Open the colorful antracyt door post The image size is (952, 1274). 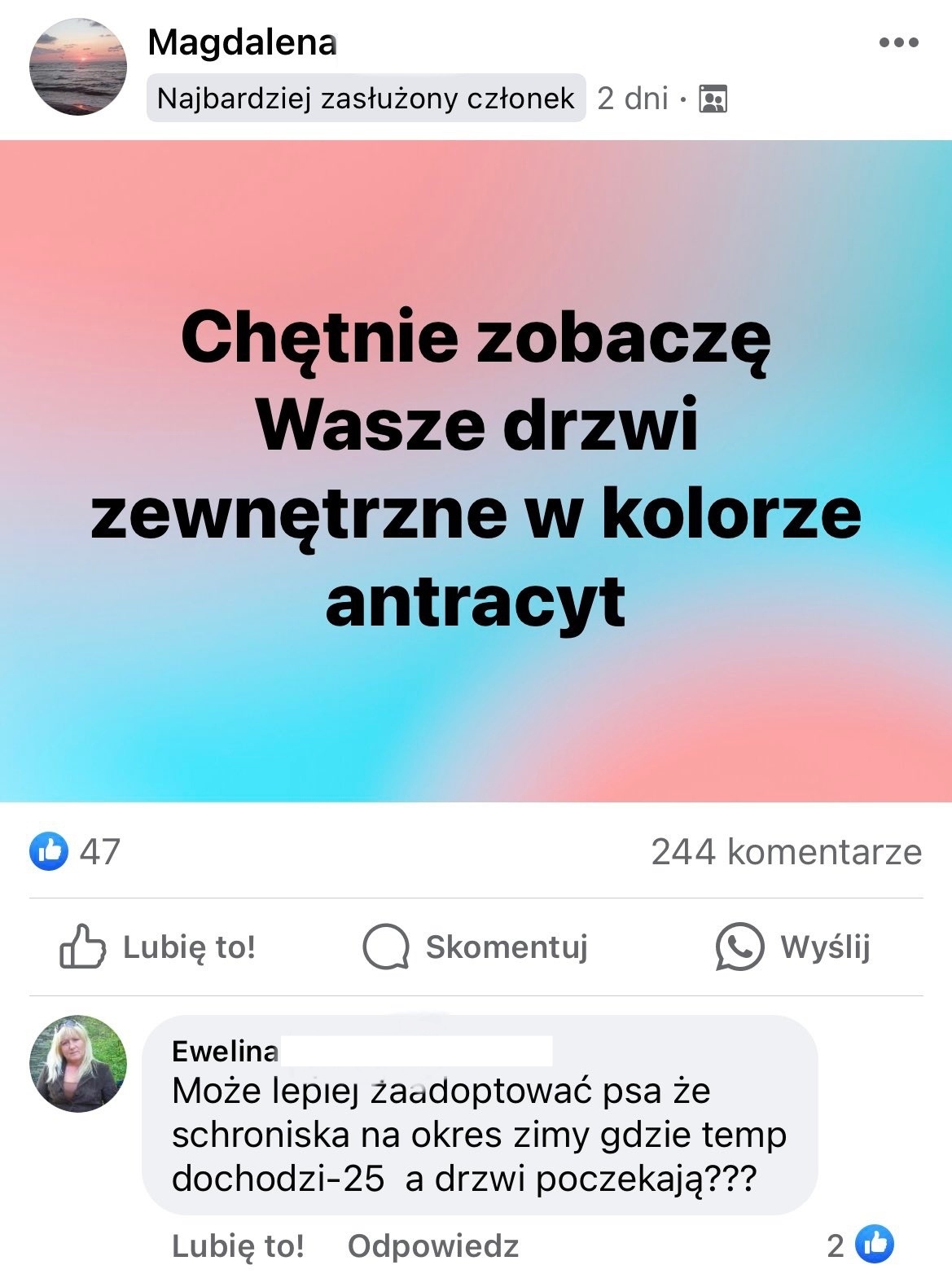tap(476, 471)
